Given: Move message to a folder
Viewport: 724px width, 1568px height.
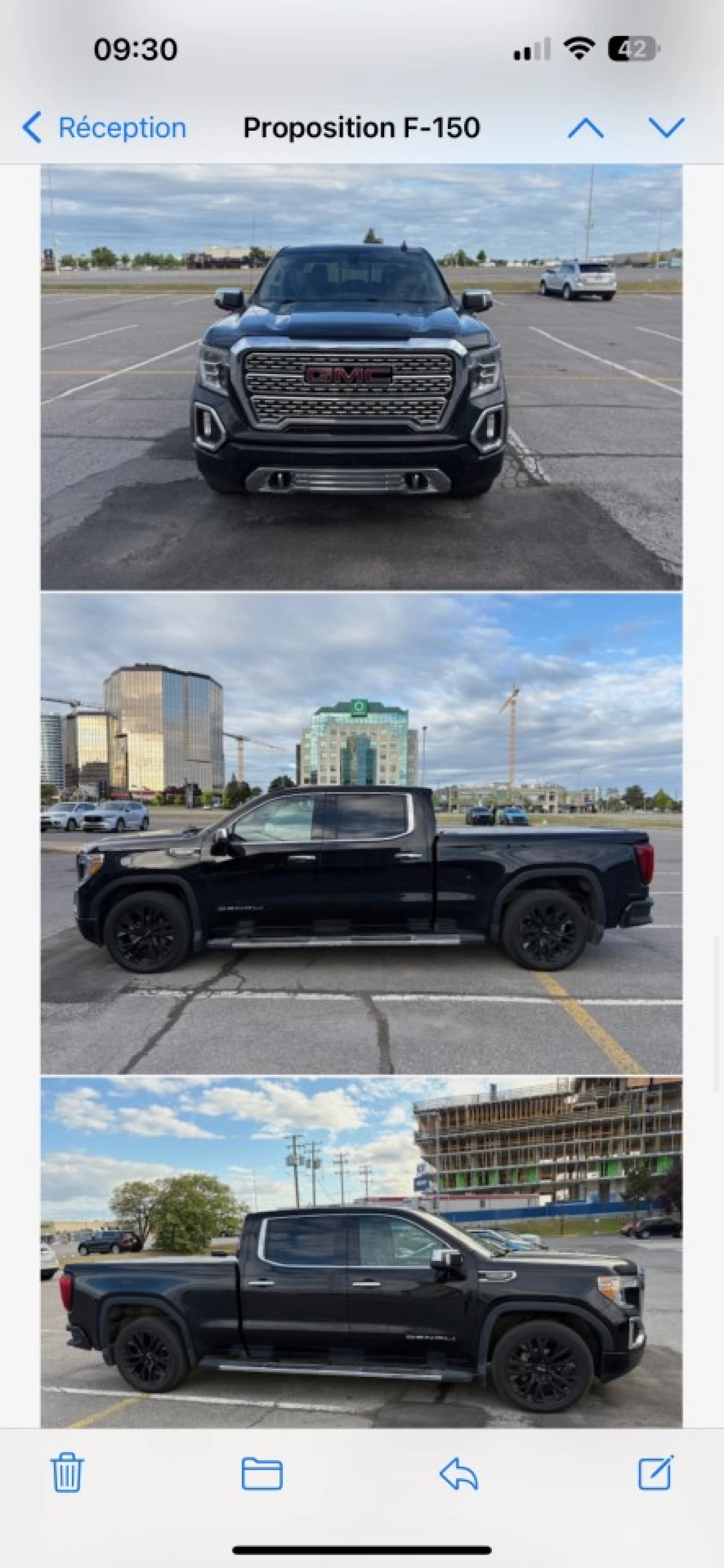Looking at the screenshot, I should pos(262,1474).
